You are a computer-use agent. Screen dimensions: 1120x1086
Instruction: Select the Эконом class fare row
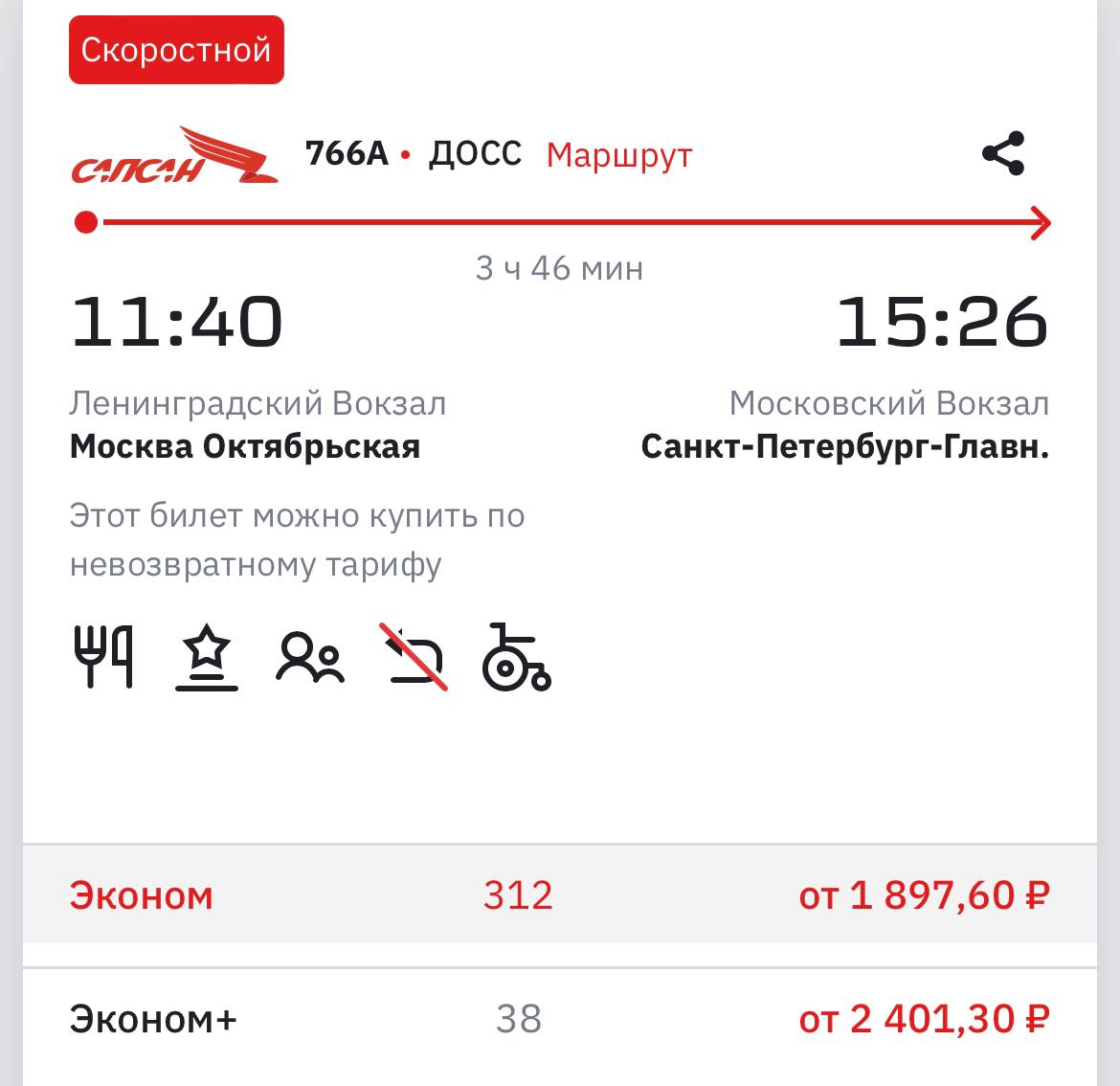(x=560, y=895)
